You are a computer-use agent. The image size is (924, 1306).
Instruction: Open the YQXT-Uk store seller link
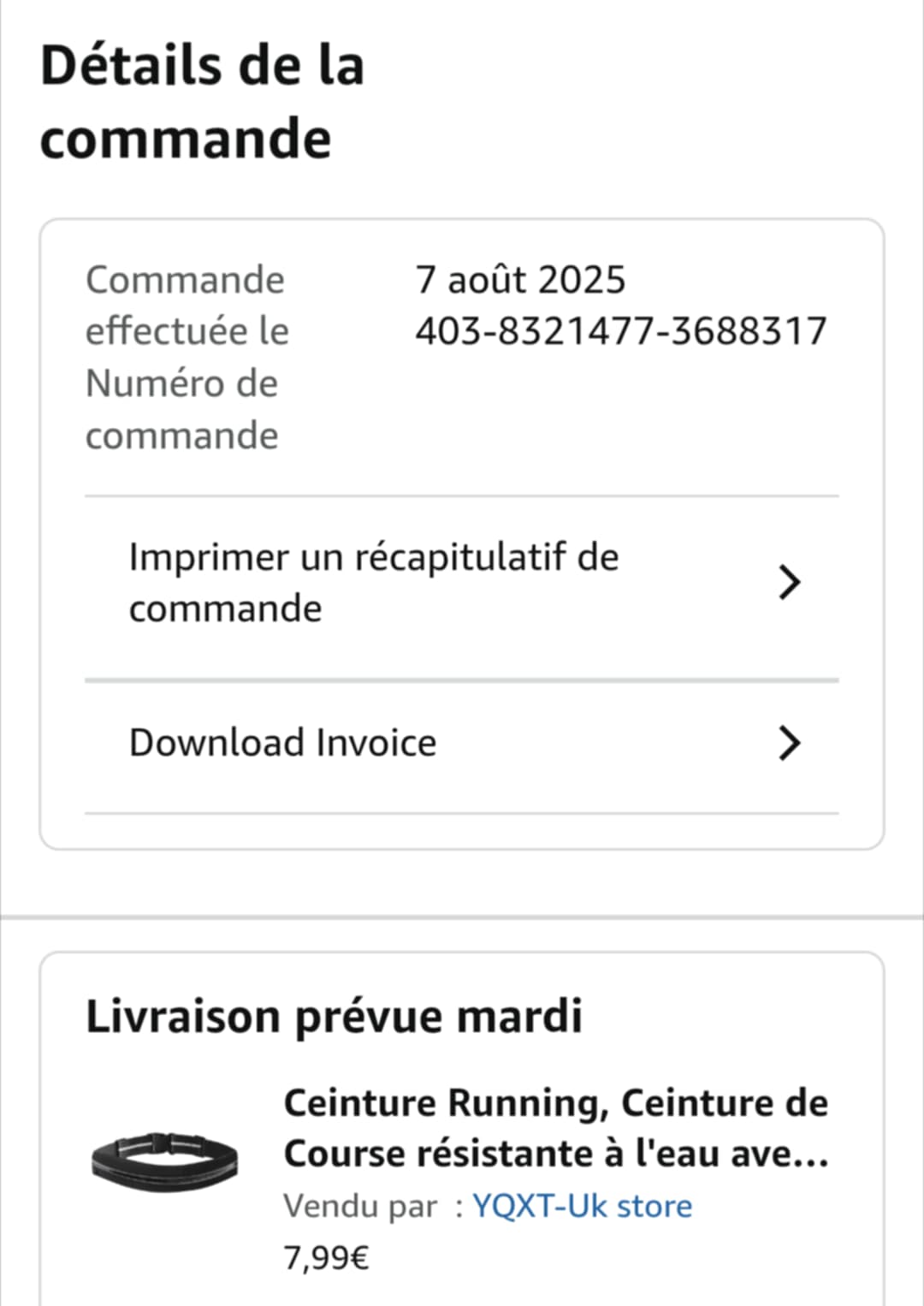(x=582, y=1206)
